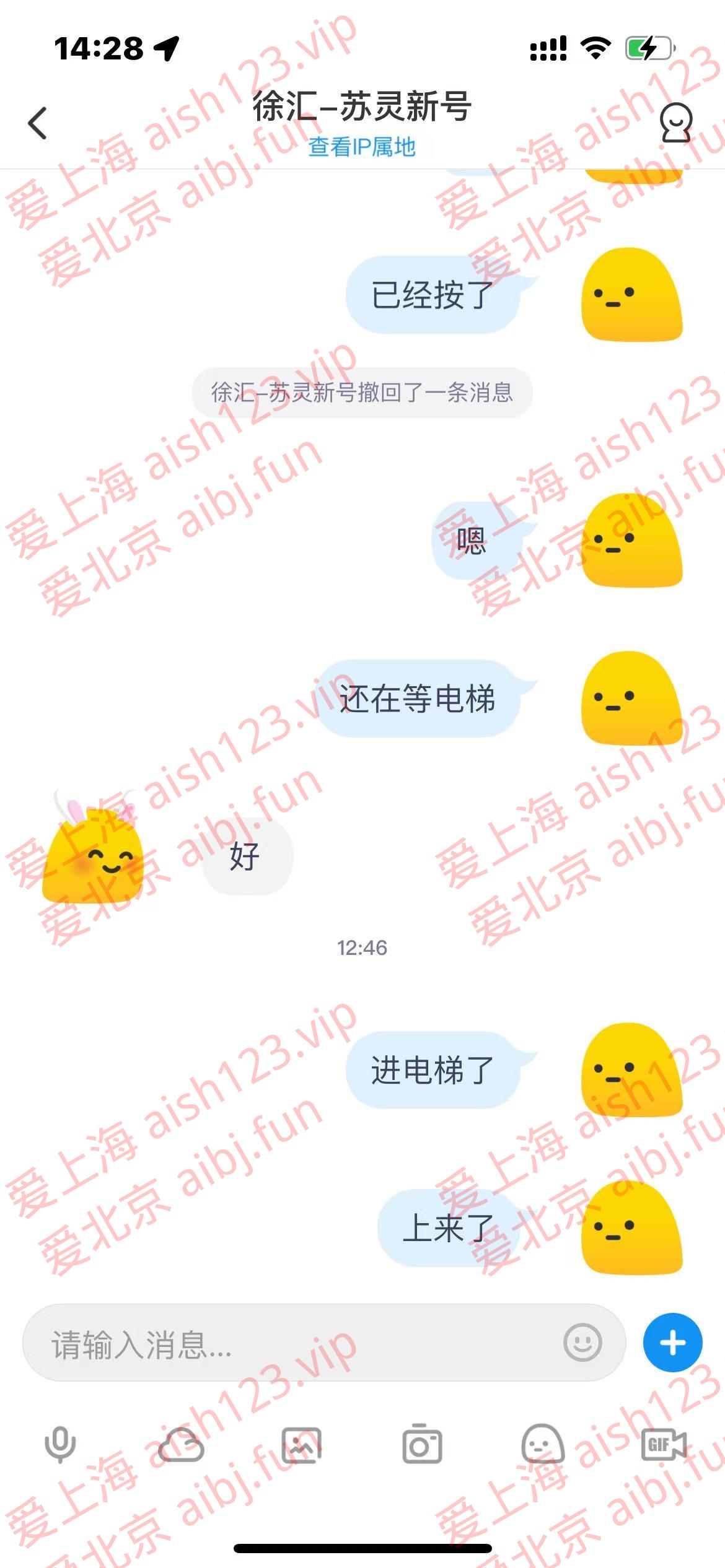Open the blue plus attachments button

(672, 1343)
